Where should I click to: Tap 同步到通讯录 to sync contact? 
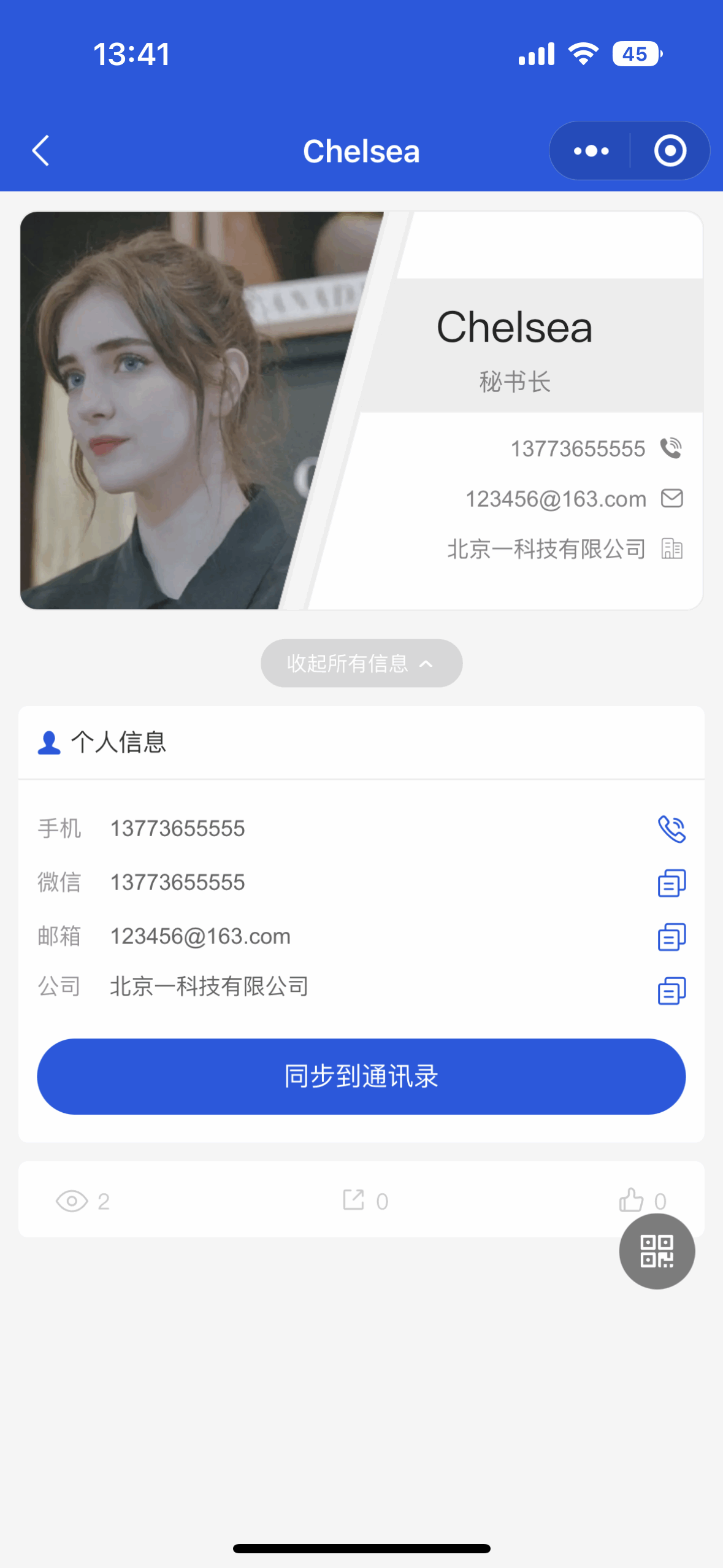[x=361, y=1077]
